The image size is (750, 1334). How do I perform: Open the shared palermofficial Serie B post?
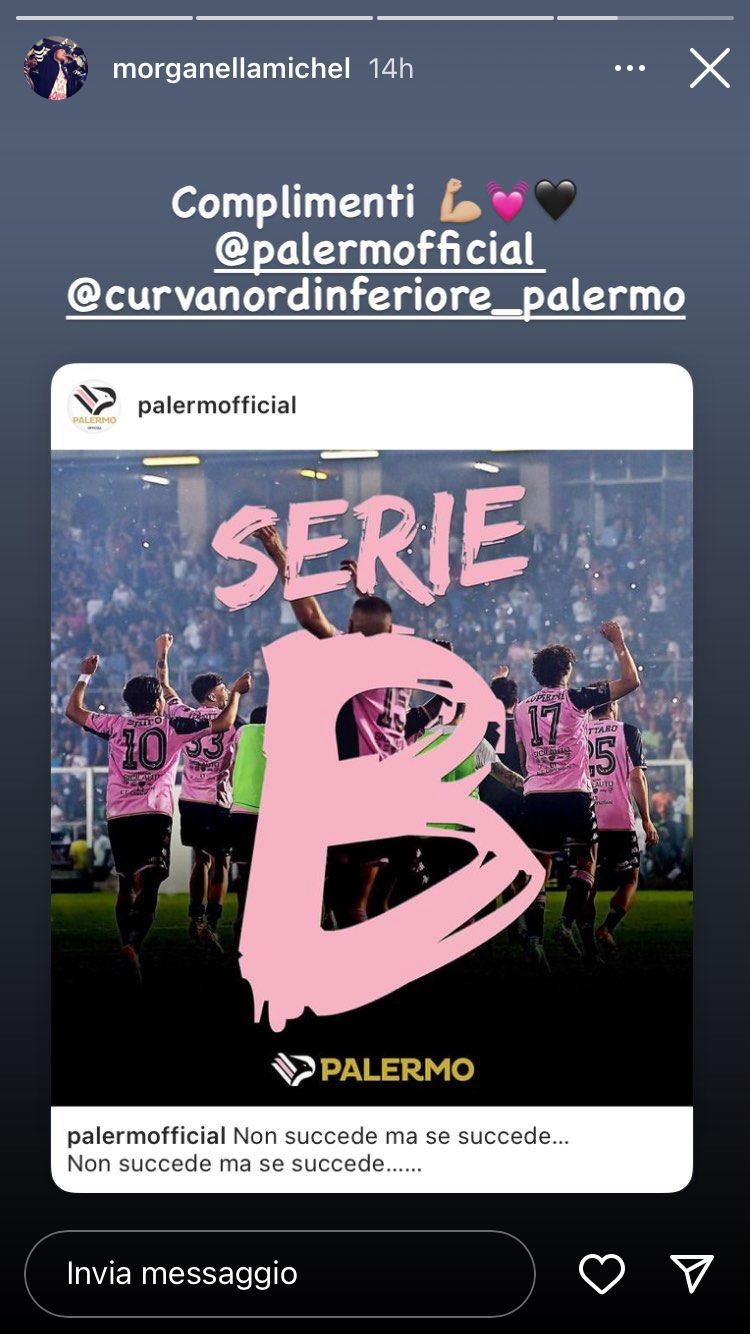pyautogui.click(x=372, y=777)
